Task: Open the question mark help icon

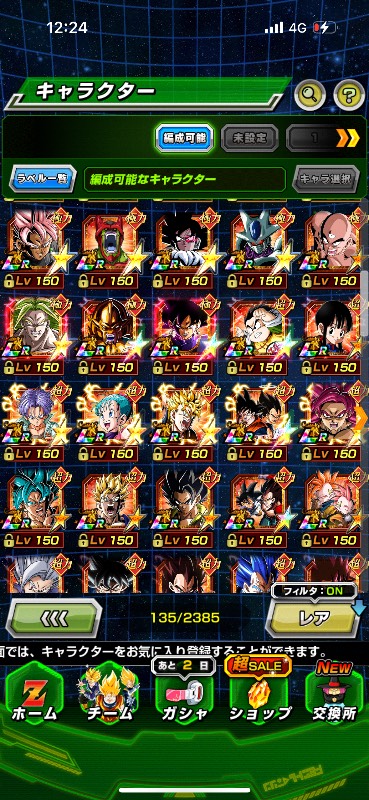Action: click(x=349, y=94)
